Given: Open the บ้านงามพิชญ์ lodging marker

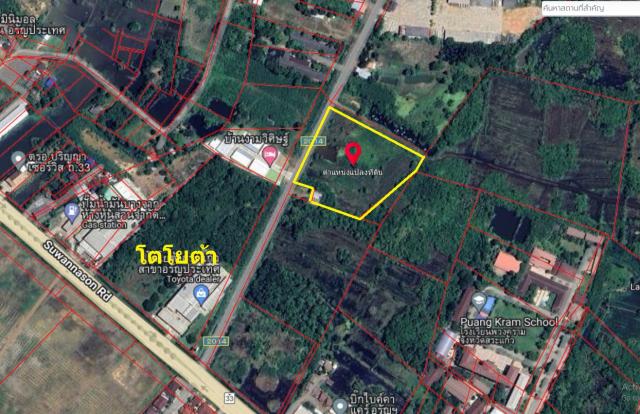Looking at the screenshot, I should pyautogui.click(x=270, y=155).
